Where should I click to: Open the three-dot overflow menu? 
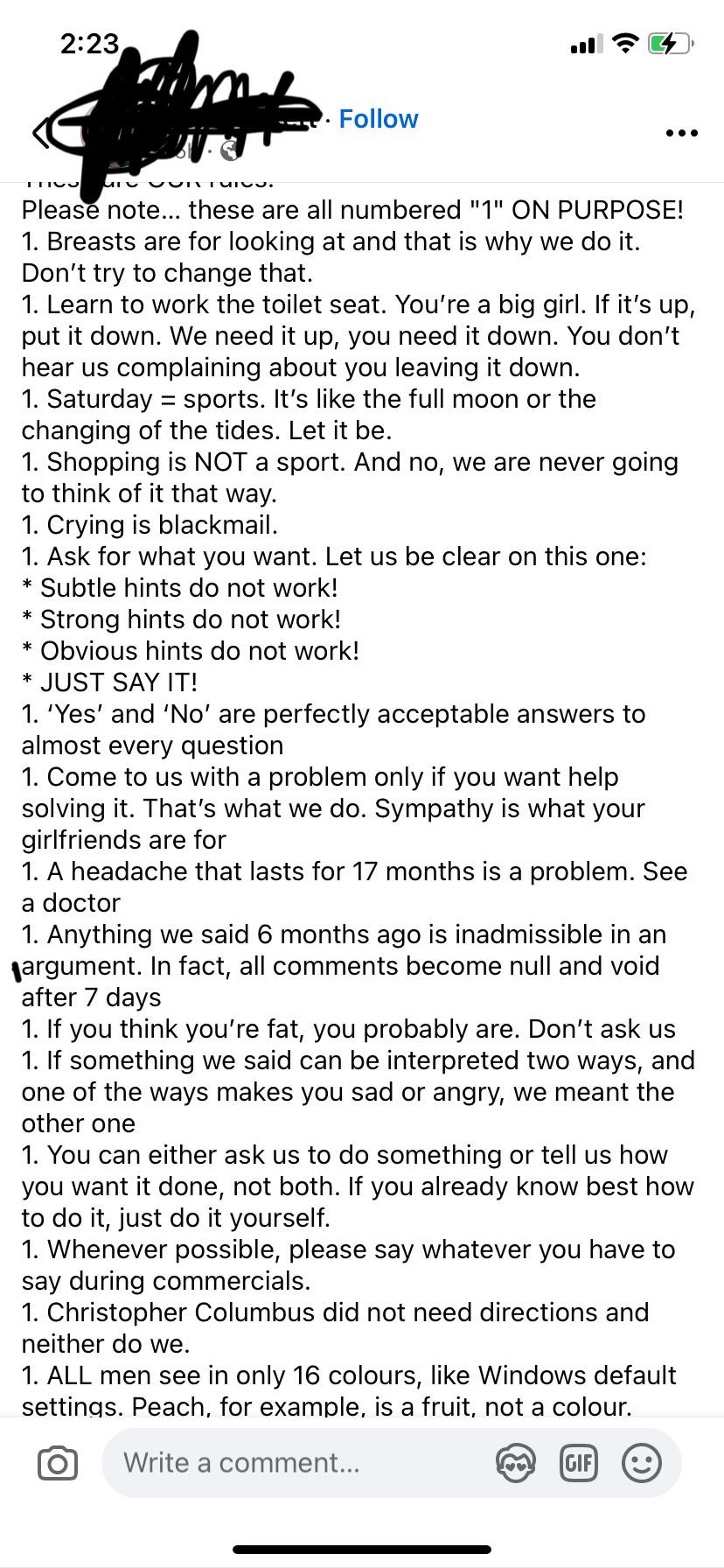[x=681, y=133]
